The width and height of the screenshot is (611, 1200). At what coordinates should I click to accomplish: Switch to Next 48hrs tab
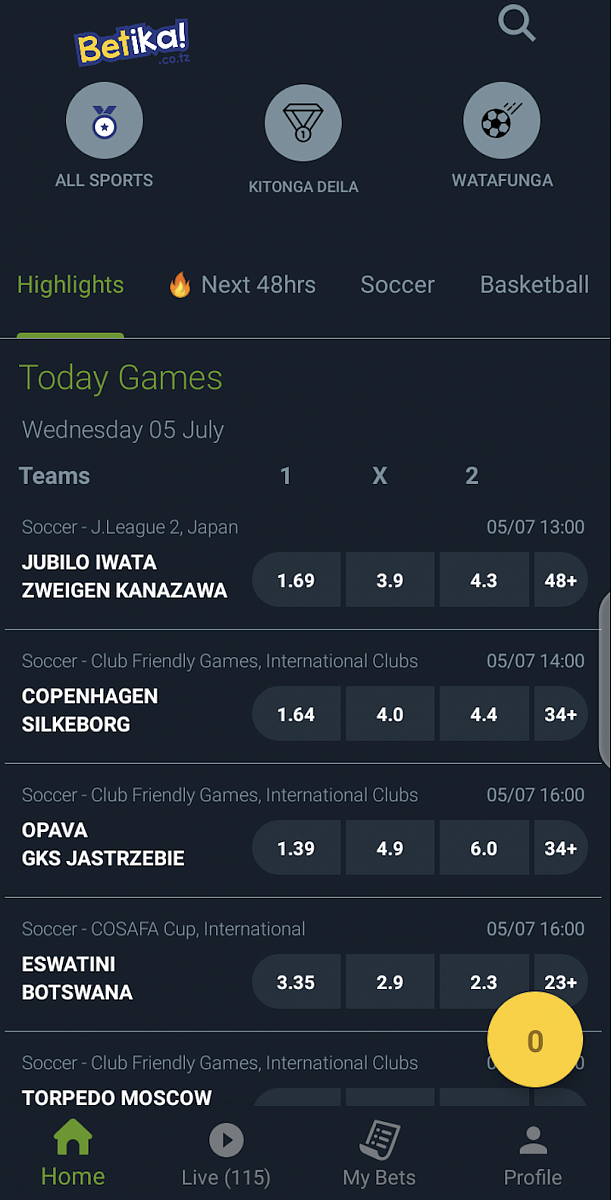point(242,285)
